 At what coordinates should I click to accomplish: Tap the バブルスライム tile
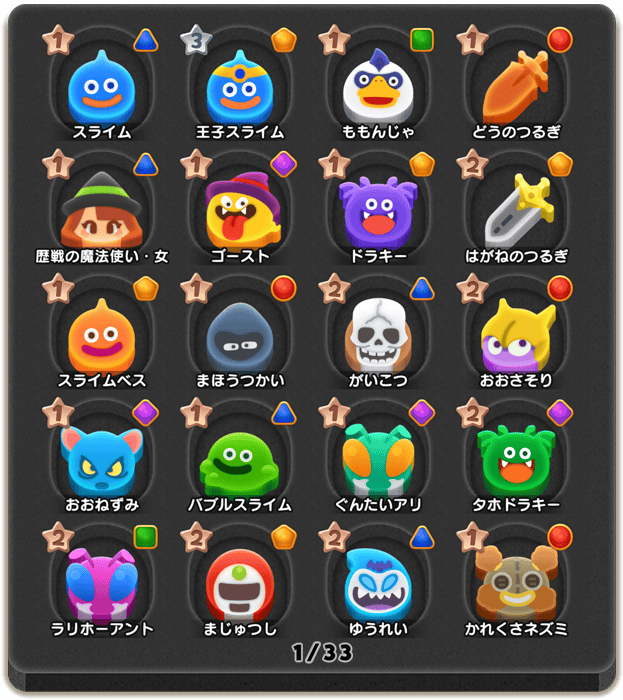click(240, 458)
